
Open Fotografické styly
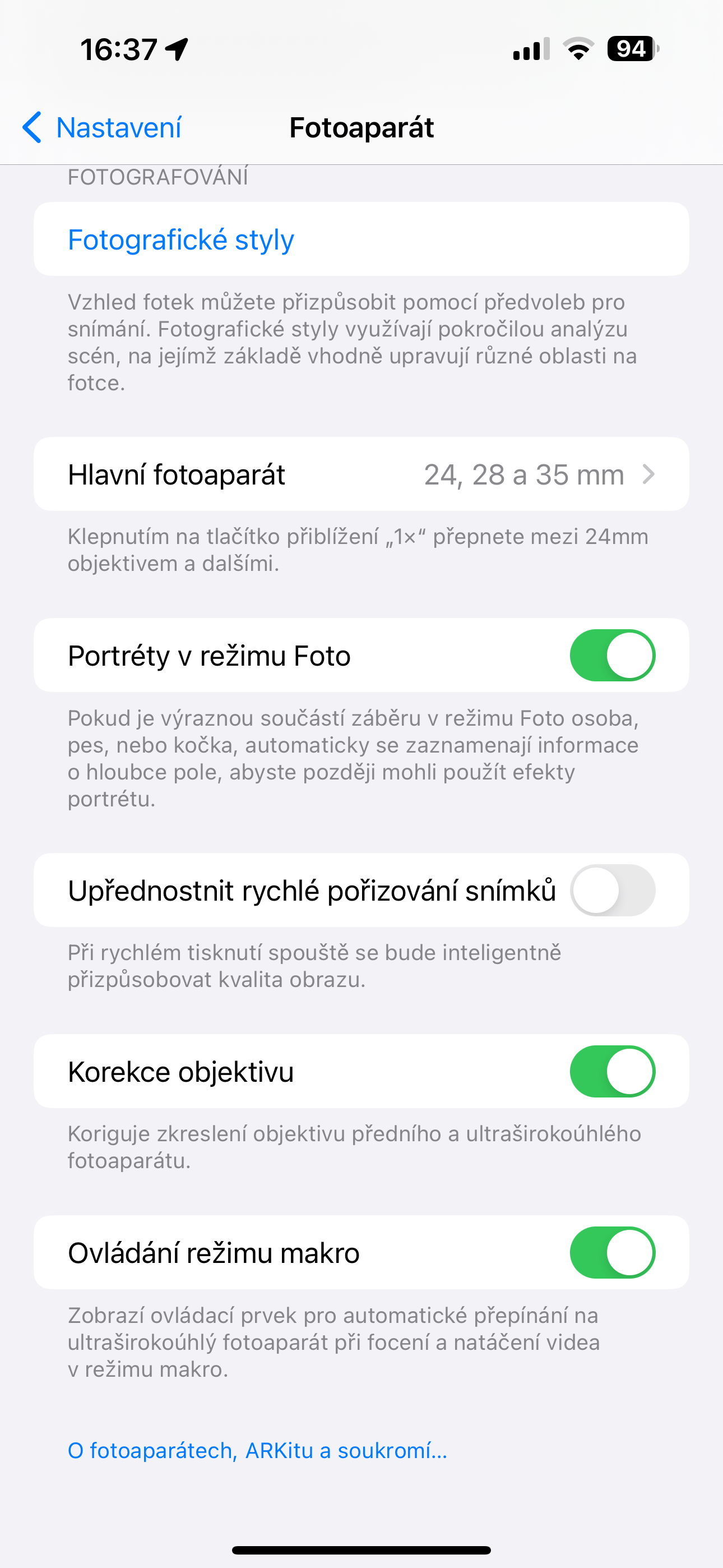180,240
